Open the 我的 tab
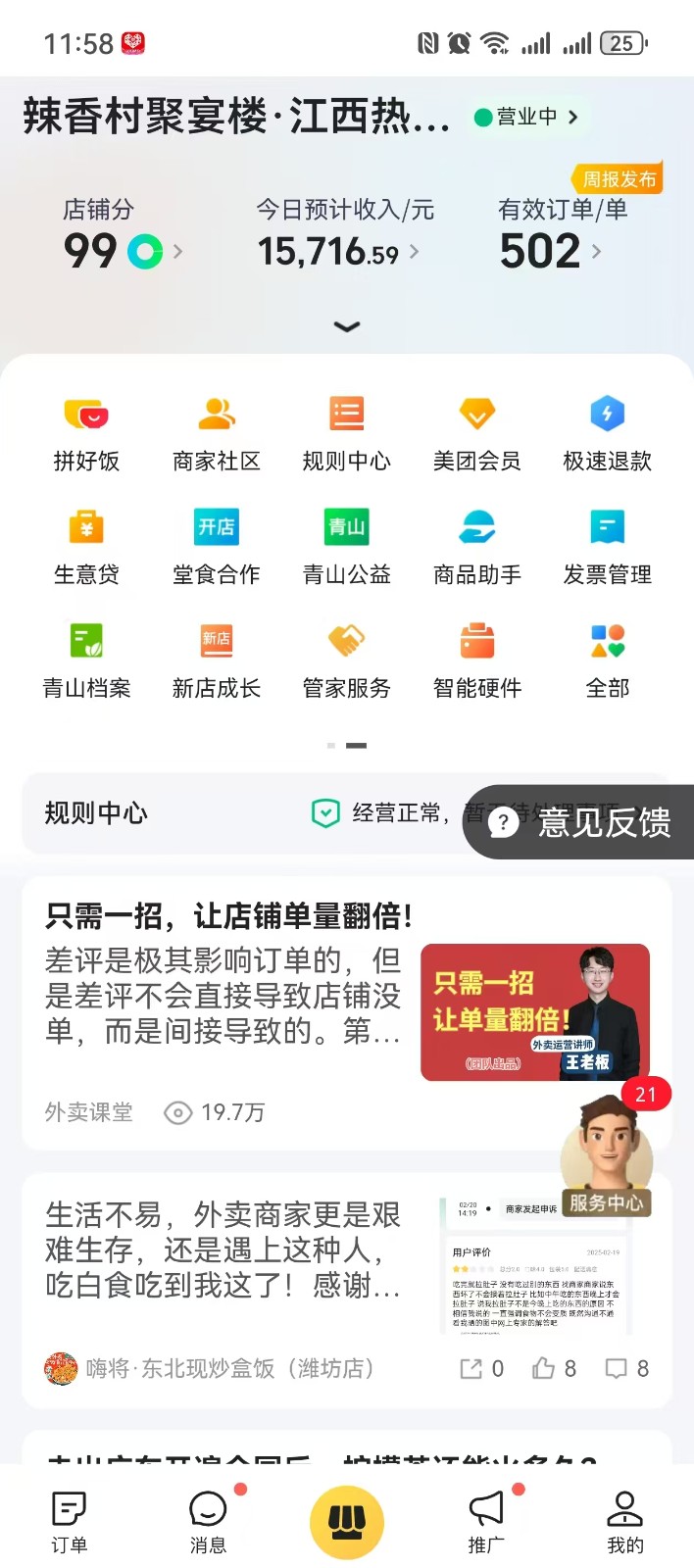Viewport: 694px width, 1568px height. [x=624, y=1522]
